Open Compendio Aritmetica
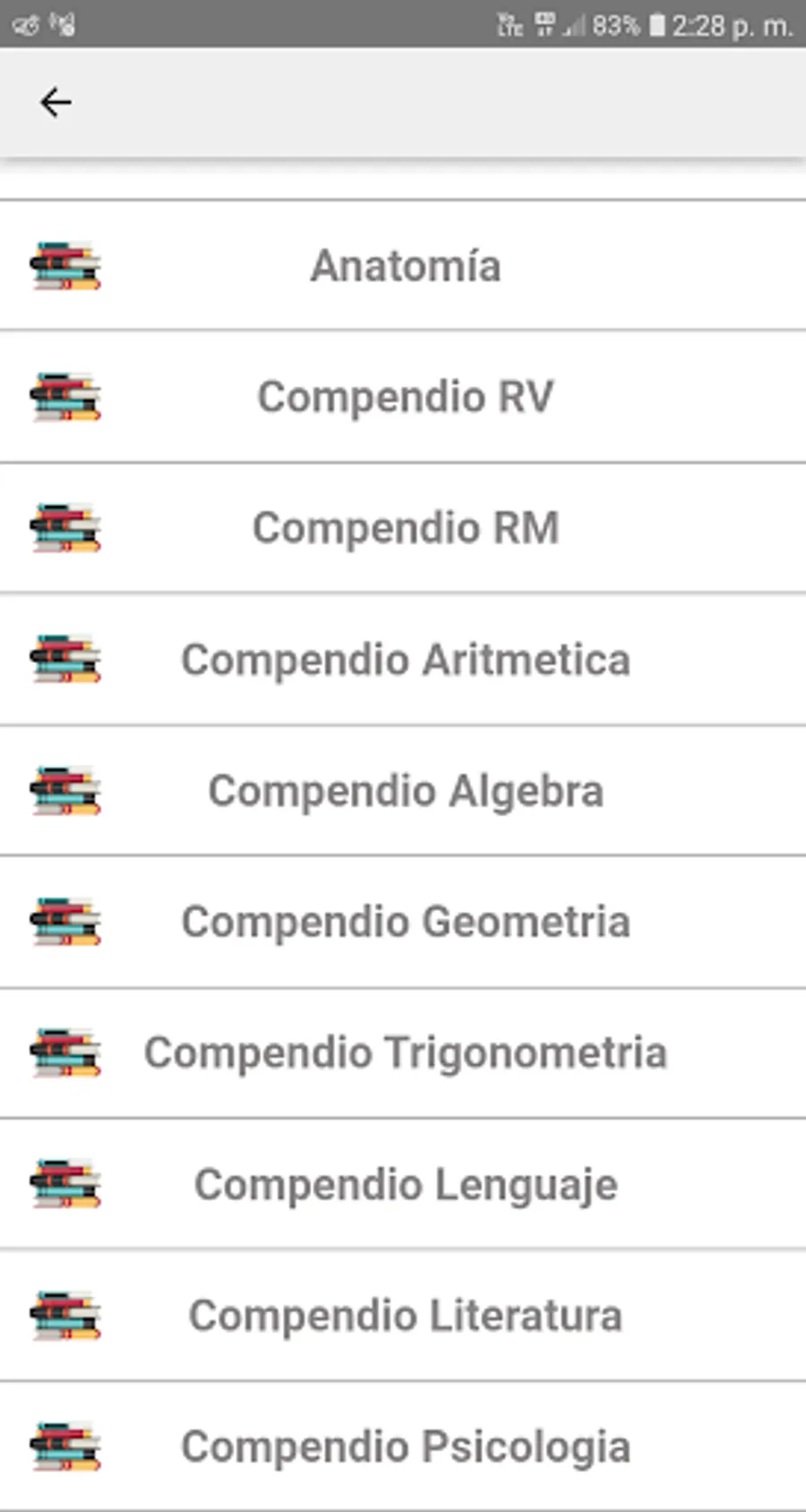 click(x=403, y=659)
